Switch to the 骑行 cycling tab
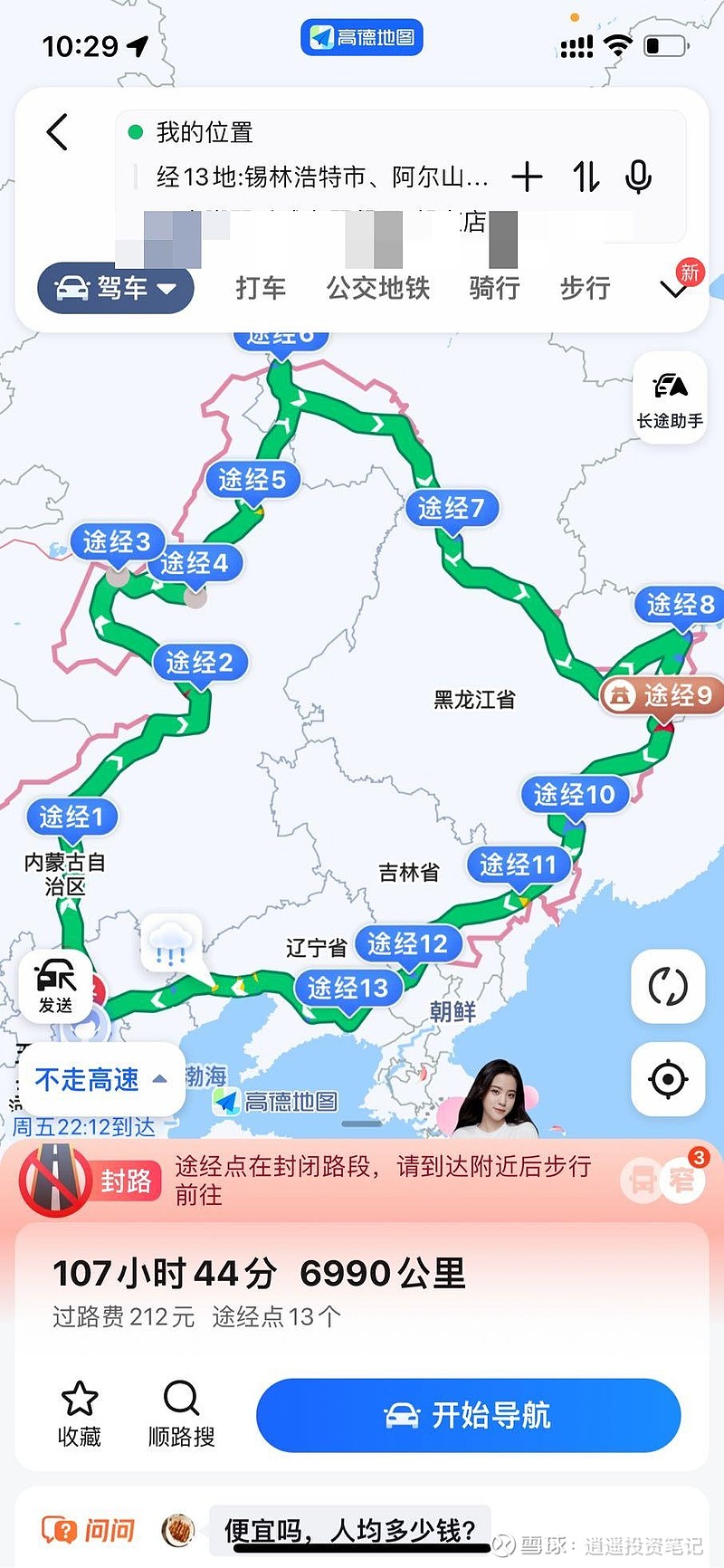 coord(494,288)
